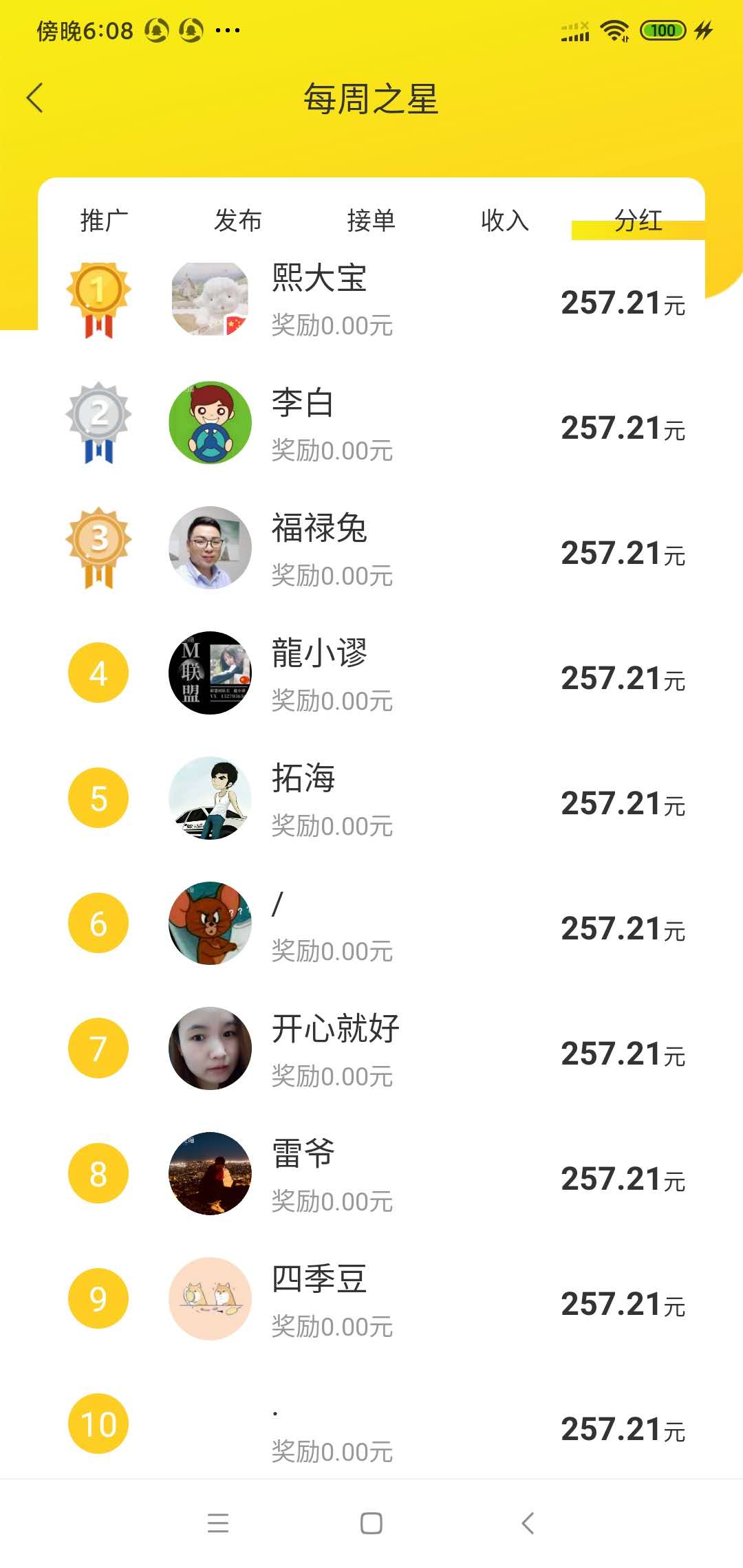Open 龍小谬's ranking entry

(x=371, y=674)
